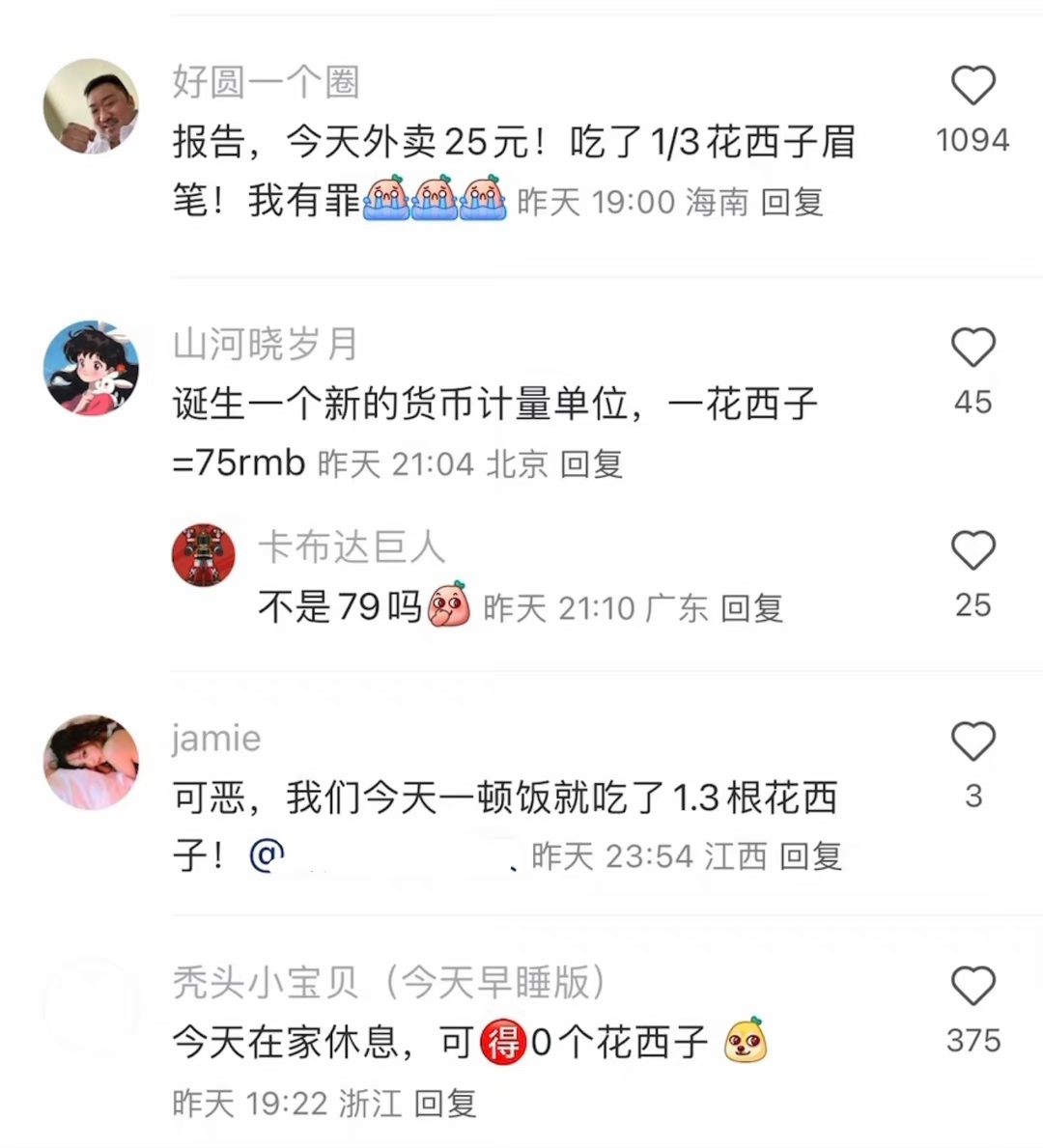
Task: Reply to 卡布达巨人's comment
Action: tap(751, 608)
